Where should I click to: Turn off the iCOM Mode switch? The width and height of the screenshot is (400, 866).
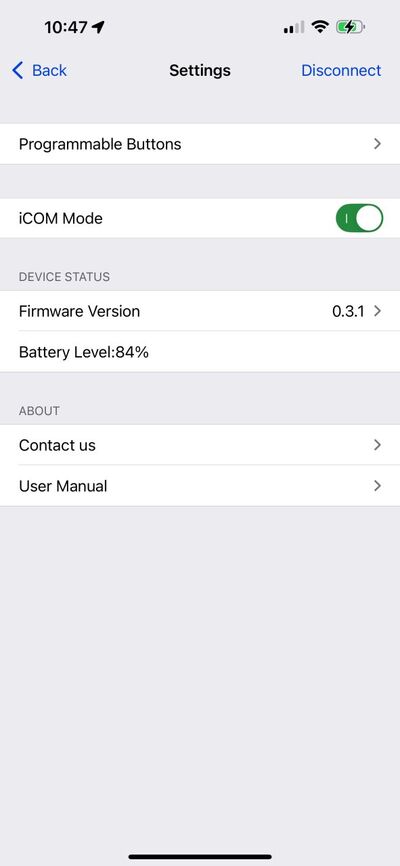[359, 218]
